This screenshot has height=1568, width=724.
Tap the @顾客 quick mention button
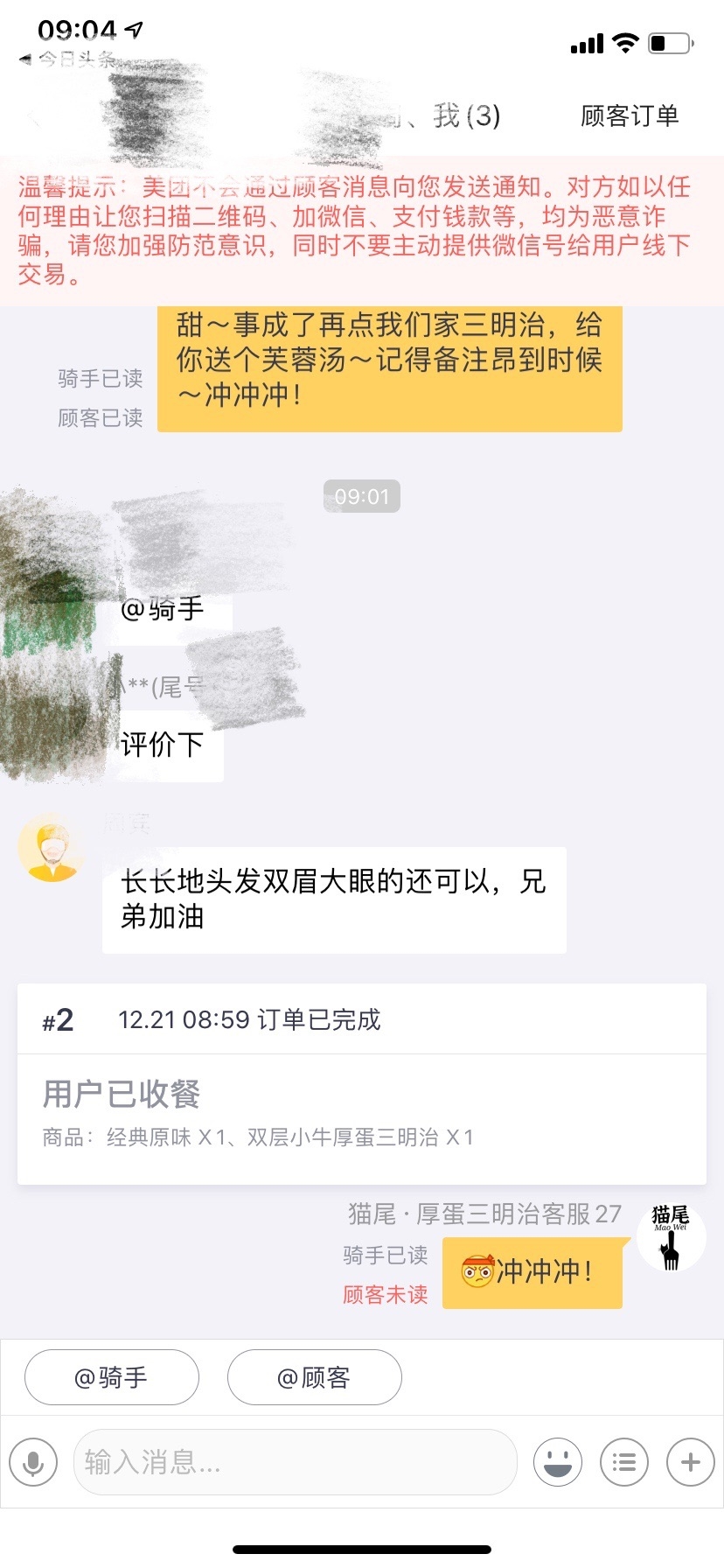tap(315, 1377)
